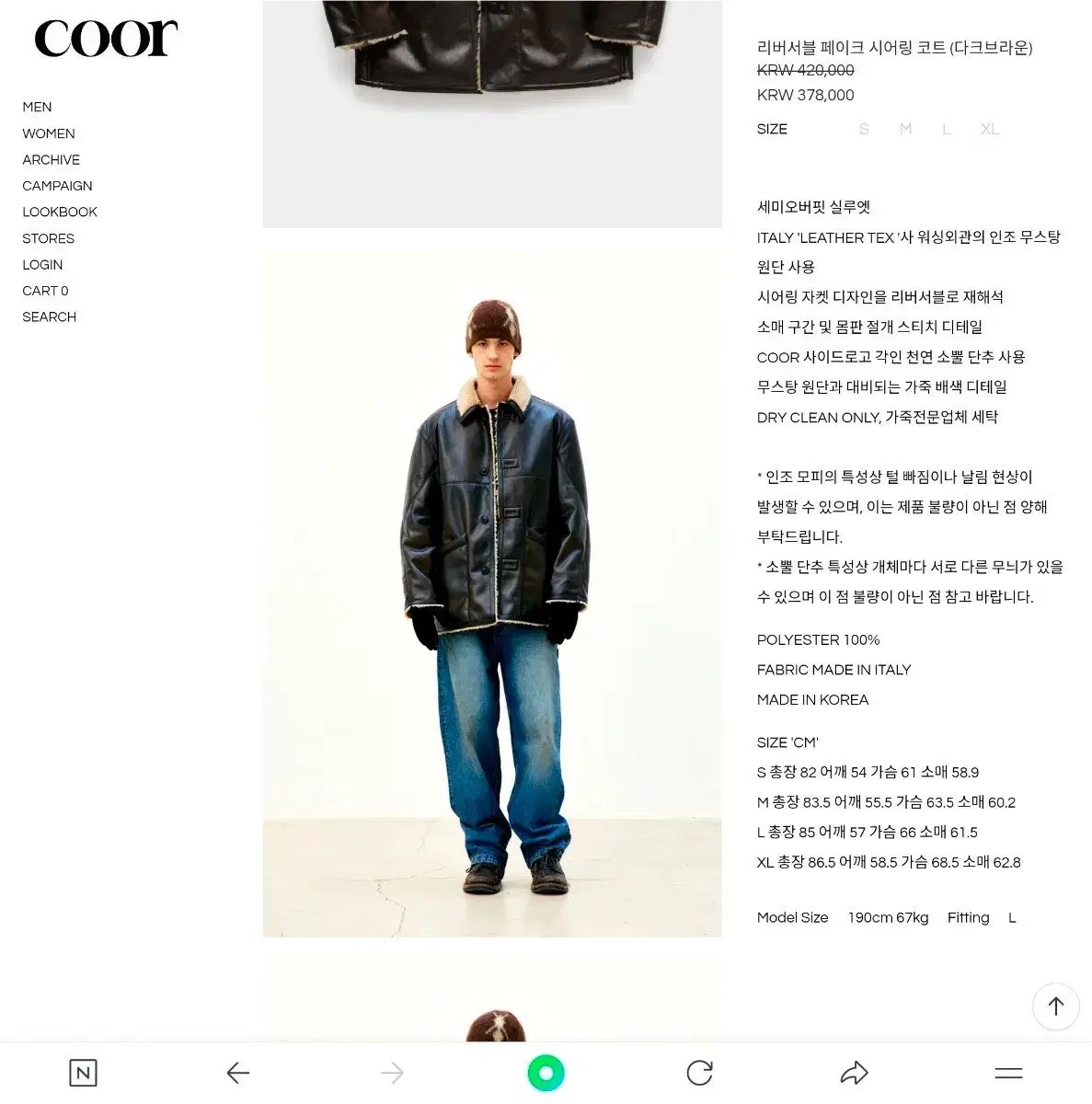Screen dimensions: 1092x1104
Task: Go back to the previous page
Action: tap(237, 1073)
